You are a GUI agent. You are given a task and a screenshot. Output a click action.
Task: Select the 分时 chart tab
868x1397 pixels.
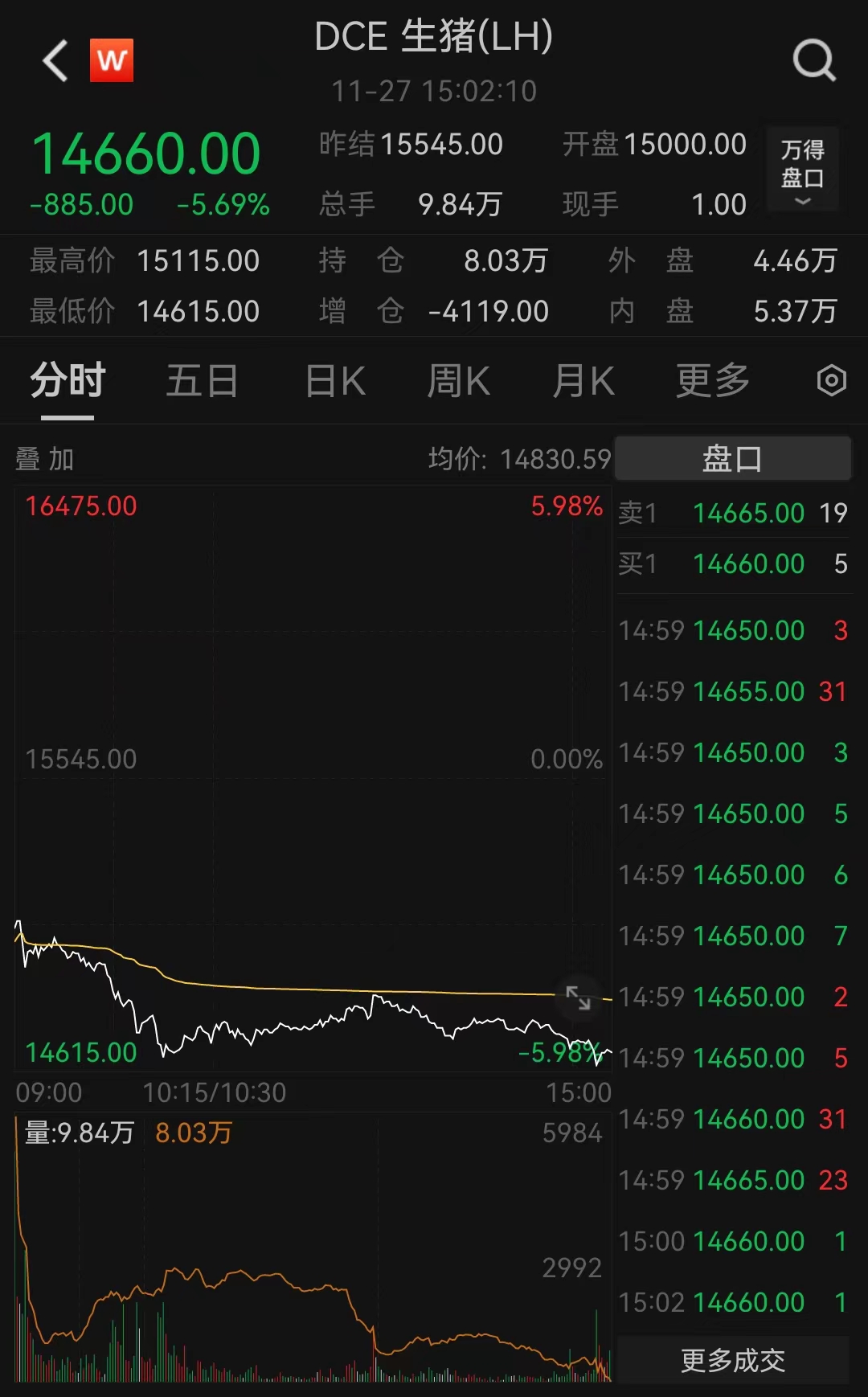coord(68,381)
